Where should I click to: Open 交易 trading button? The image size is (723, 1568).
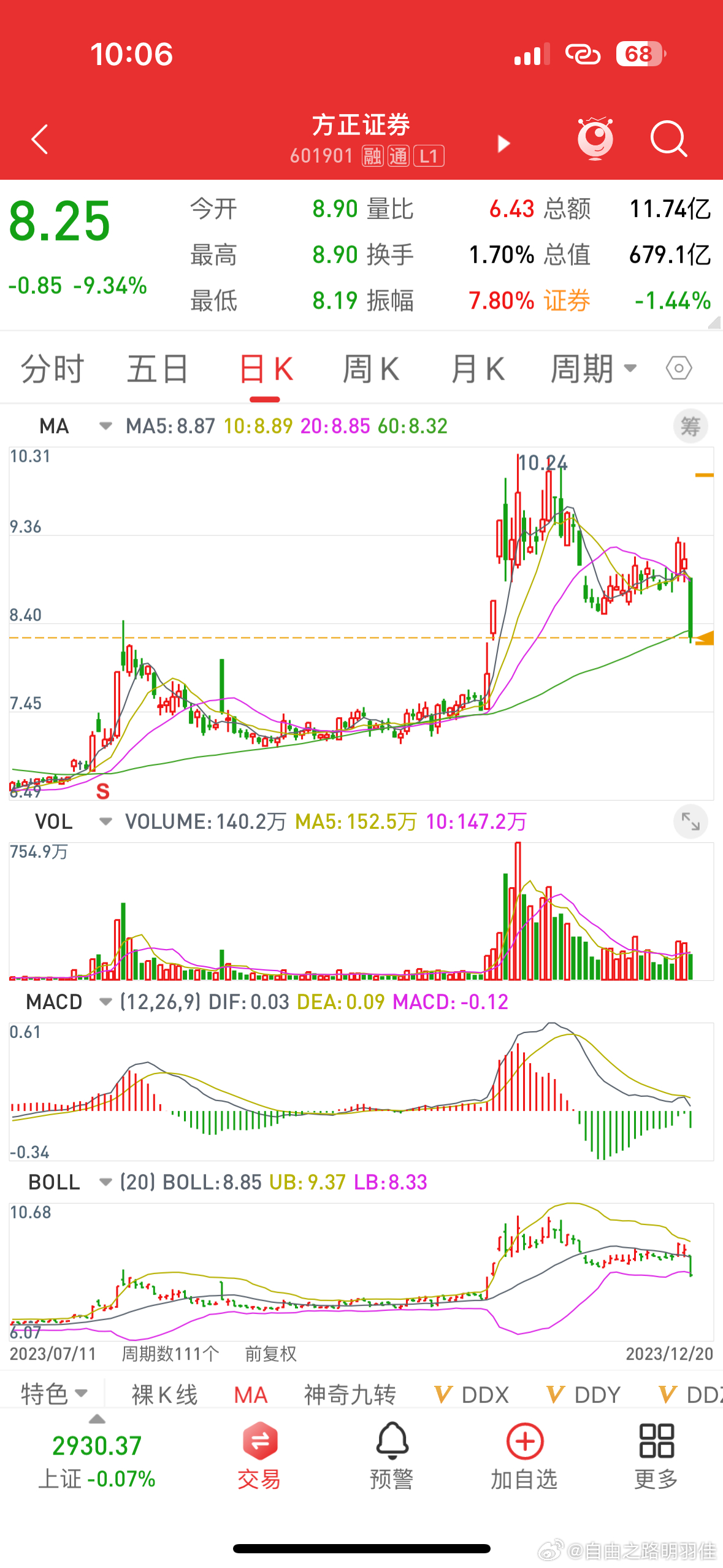point(259,1455)
